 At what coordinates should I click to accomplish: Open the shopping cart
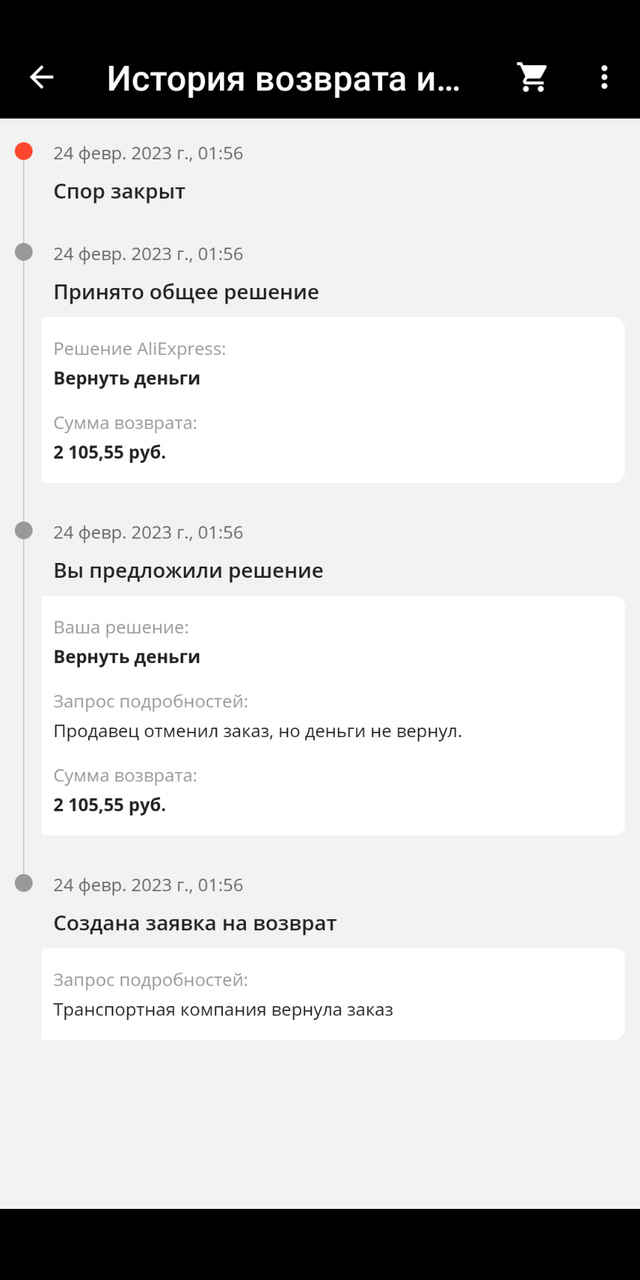(x=532, y=77)
